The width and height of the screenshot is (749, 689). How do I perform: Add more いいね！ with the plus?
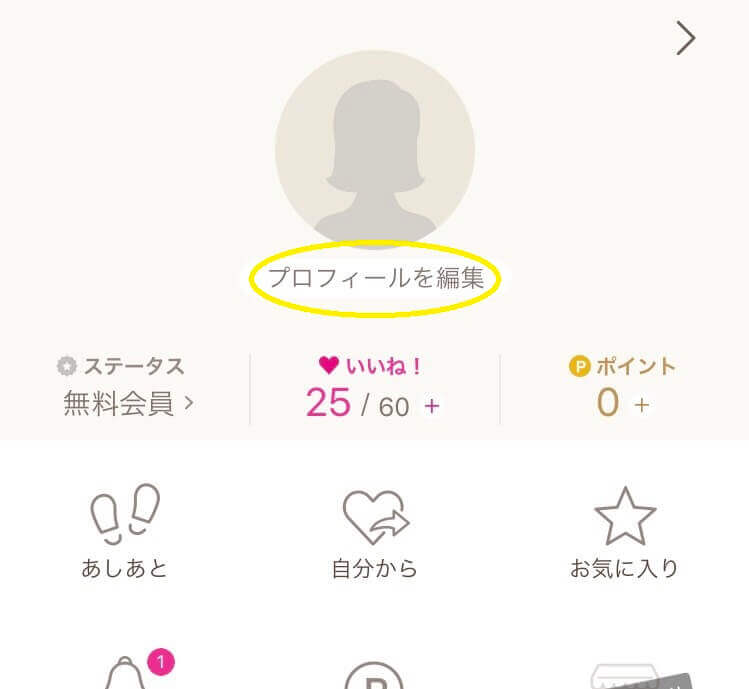tap(432, 405)
